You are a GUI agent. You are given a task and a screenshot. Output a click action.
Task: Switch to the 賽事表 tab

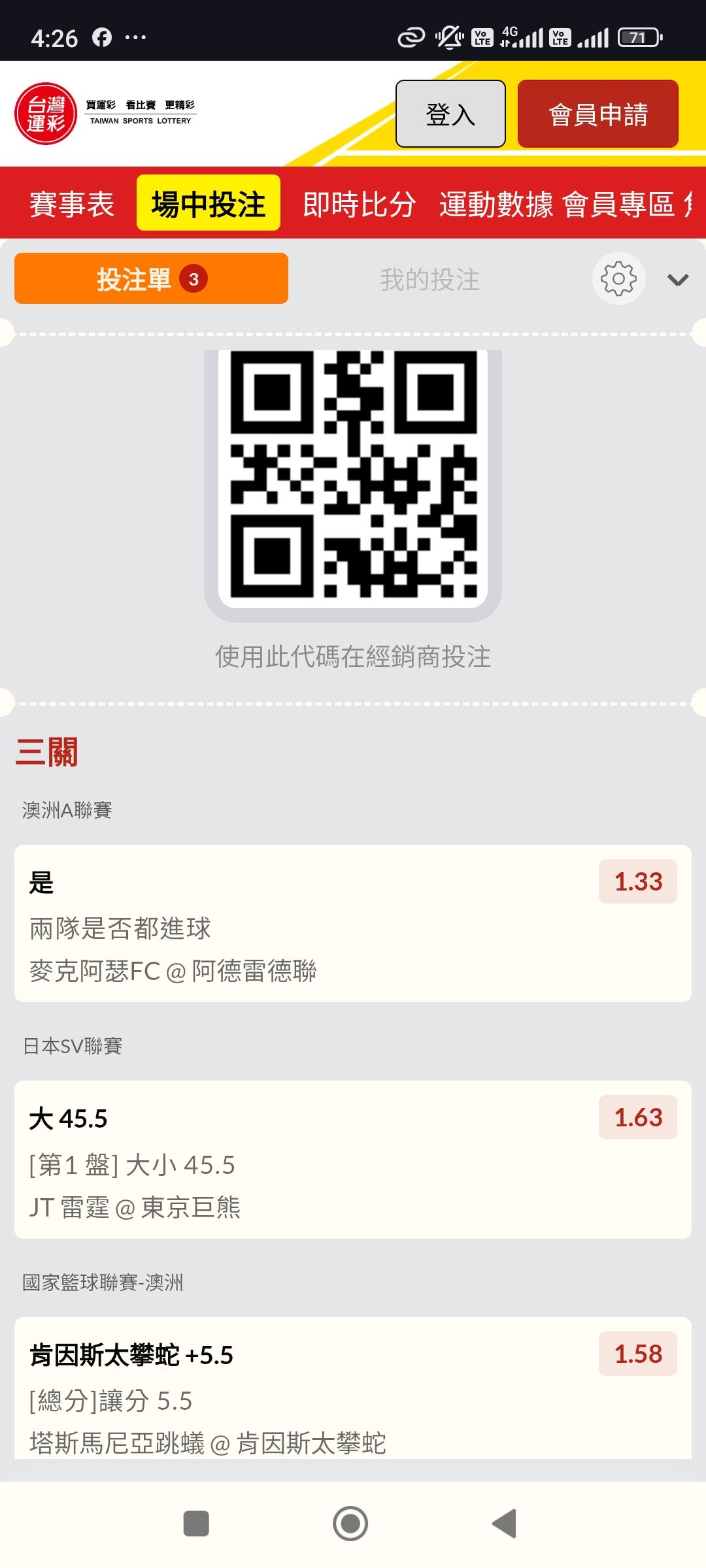72,204
